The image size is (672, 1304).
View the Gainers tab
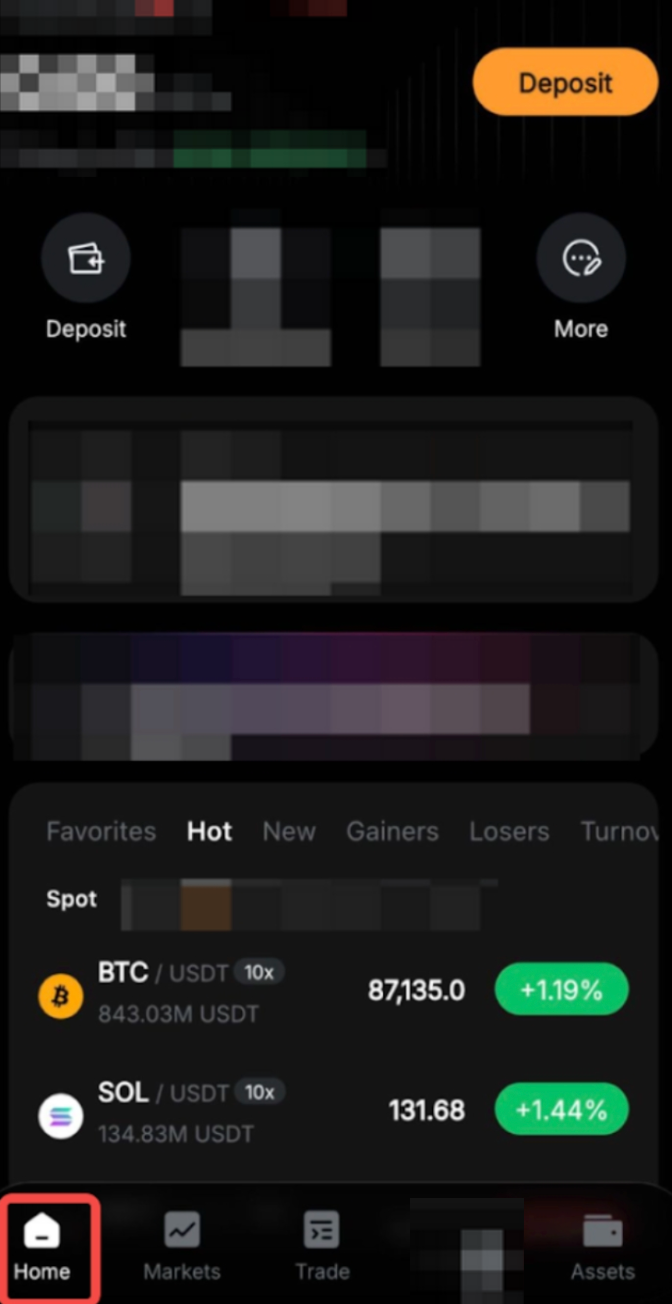coord(392,831)
